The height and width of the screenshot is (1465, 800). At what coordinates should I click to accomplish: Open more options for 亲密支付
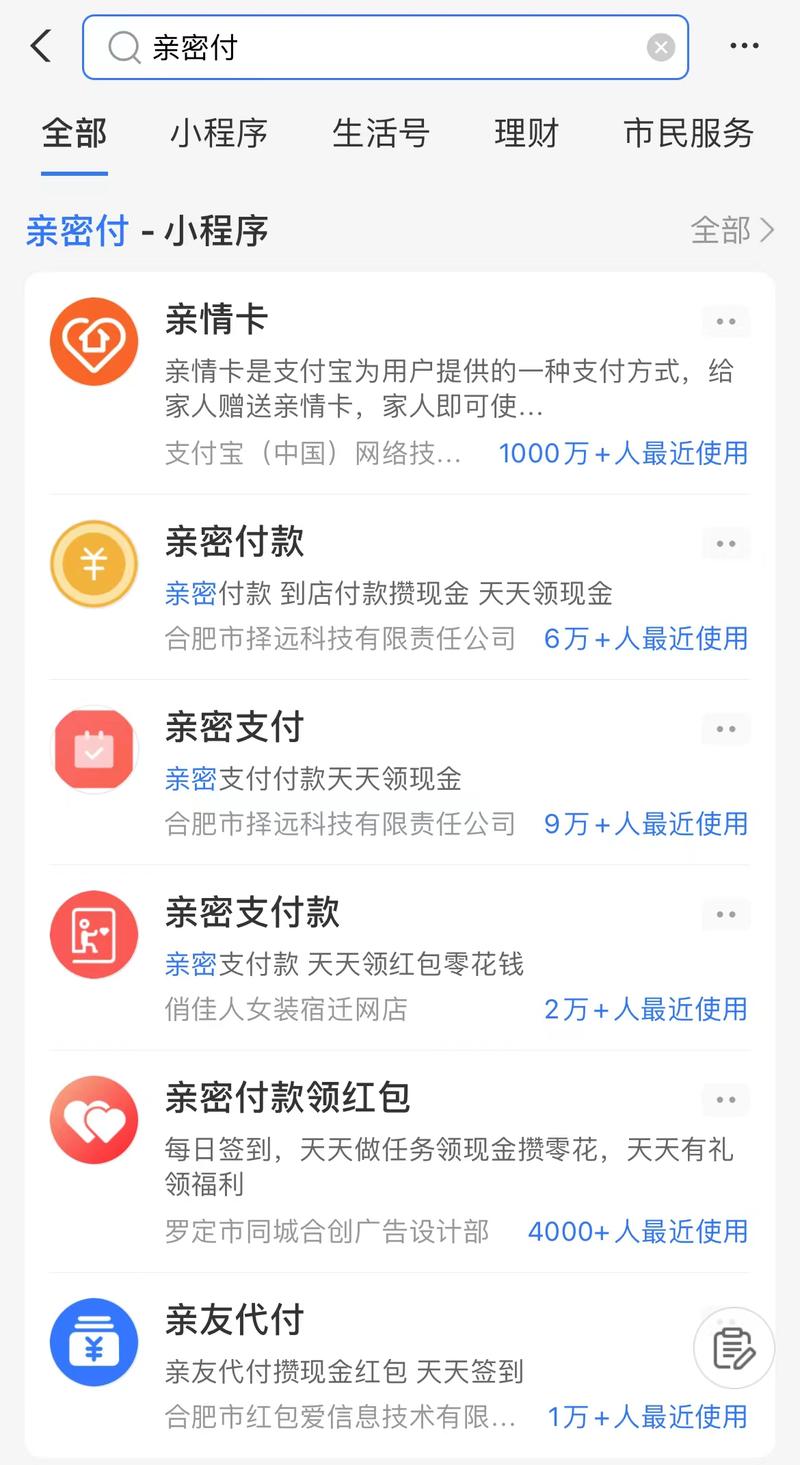(x=726, y=729)
